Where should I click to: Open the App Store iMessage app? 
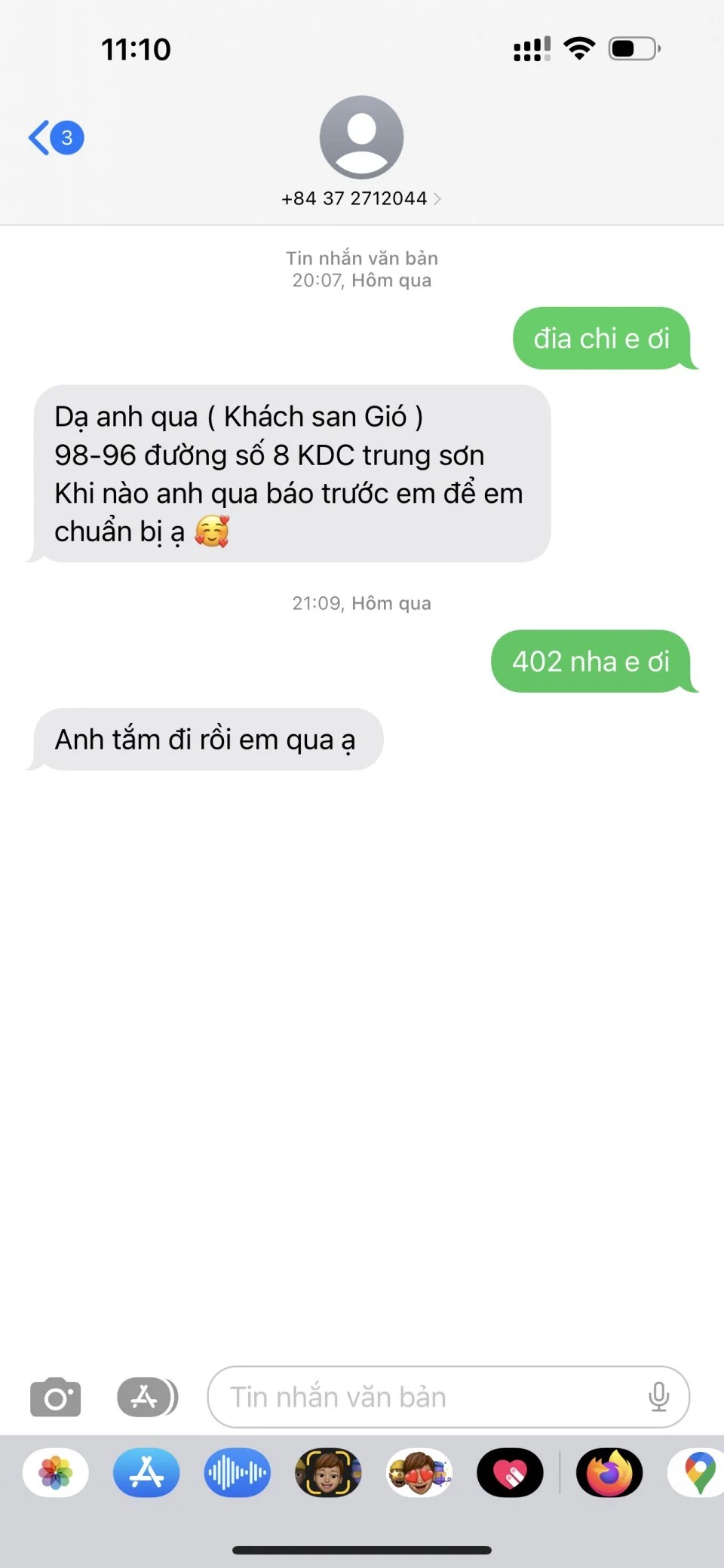[x=146, y=1472]
